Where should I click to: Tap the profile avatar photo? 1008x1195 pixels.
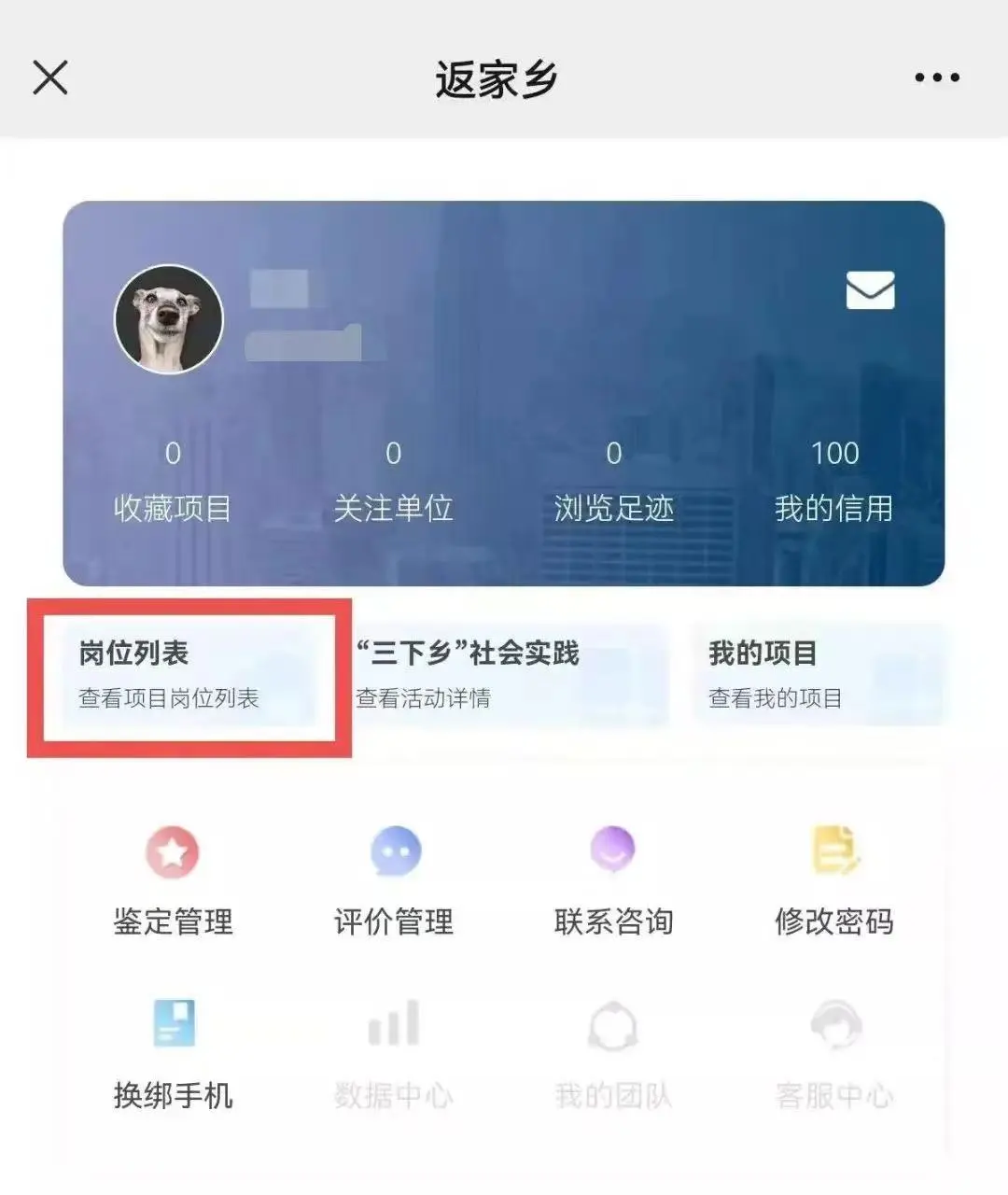pos(169,319)
